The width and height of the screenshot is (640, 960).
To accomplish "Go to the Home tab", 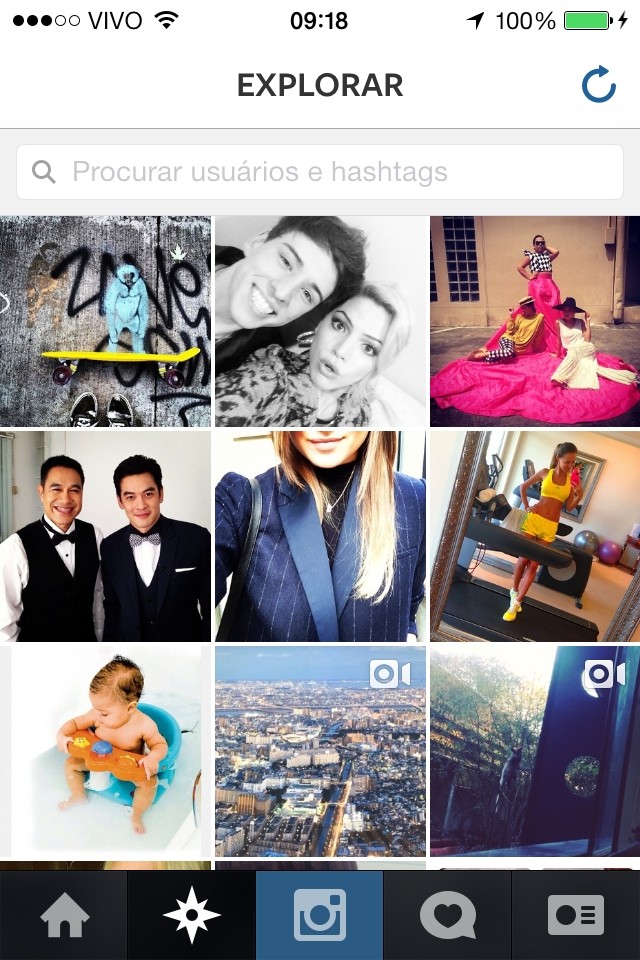I will click(x=64, y=916).
